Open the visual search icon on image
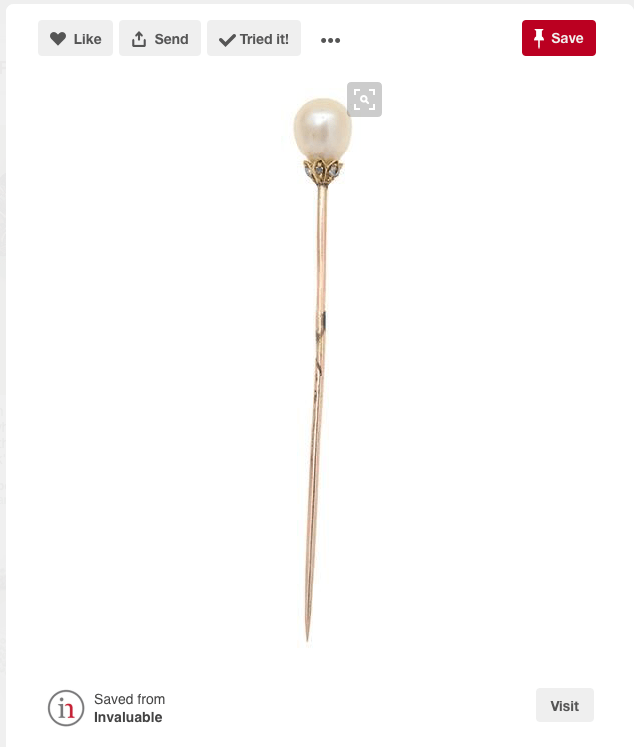The width and height of the screenshot is (634, 747). (x=364, y=100)
